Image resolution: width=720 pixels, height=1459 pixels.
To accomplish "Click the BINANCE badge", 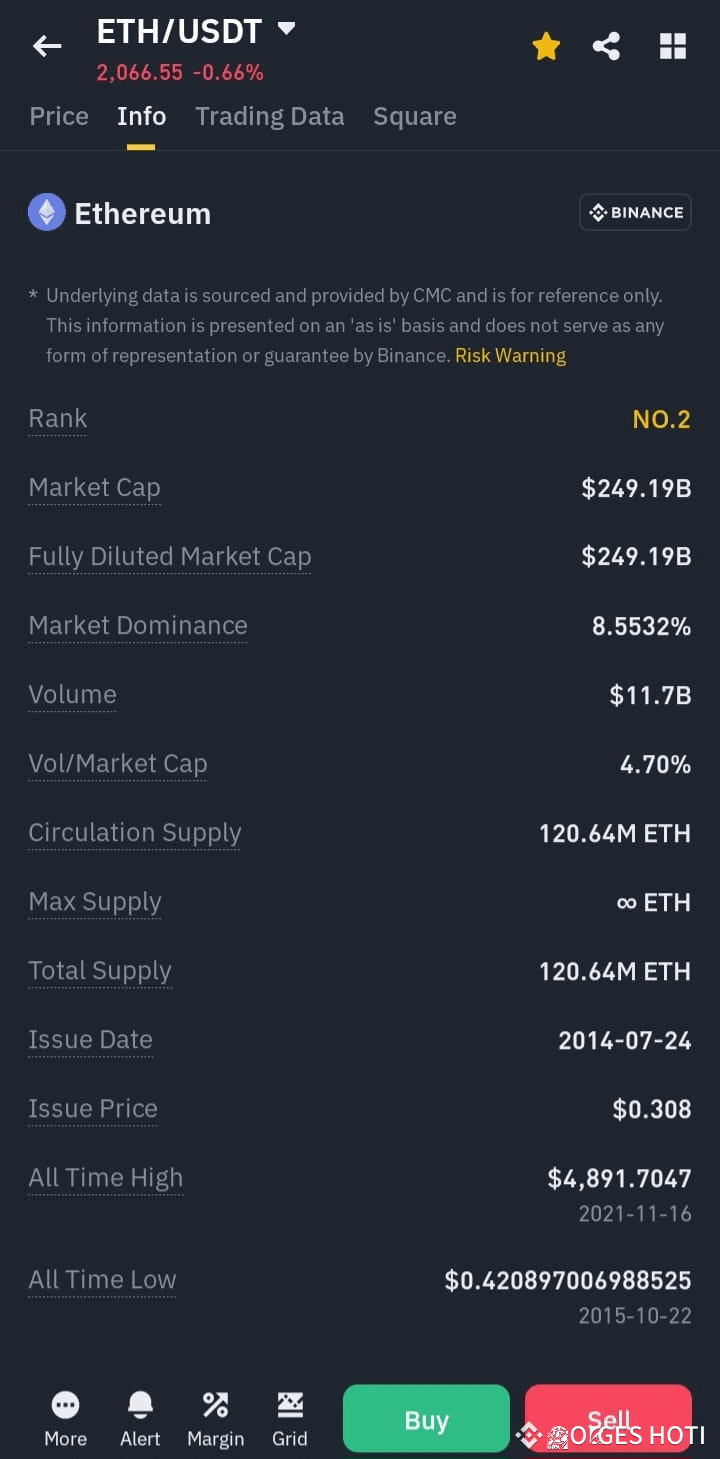I will coord(635,212).
